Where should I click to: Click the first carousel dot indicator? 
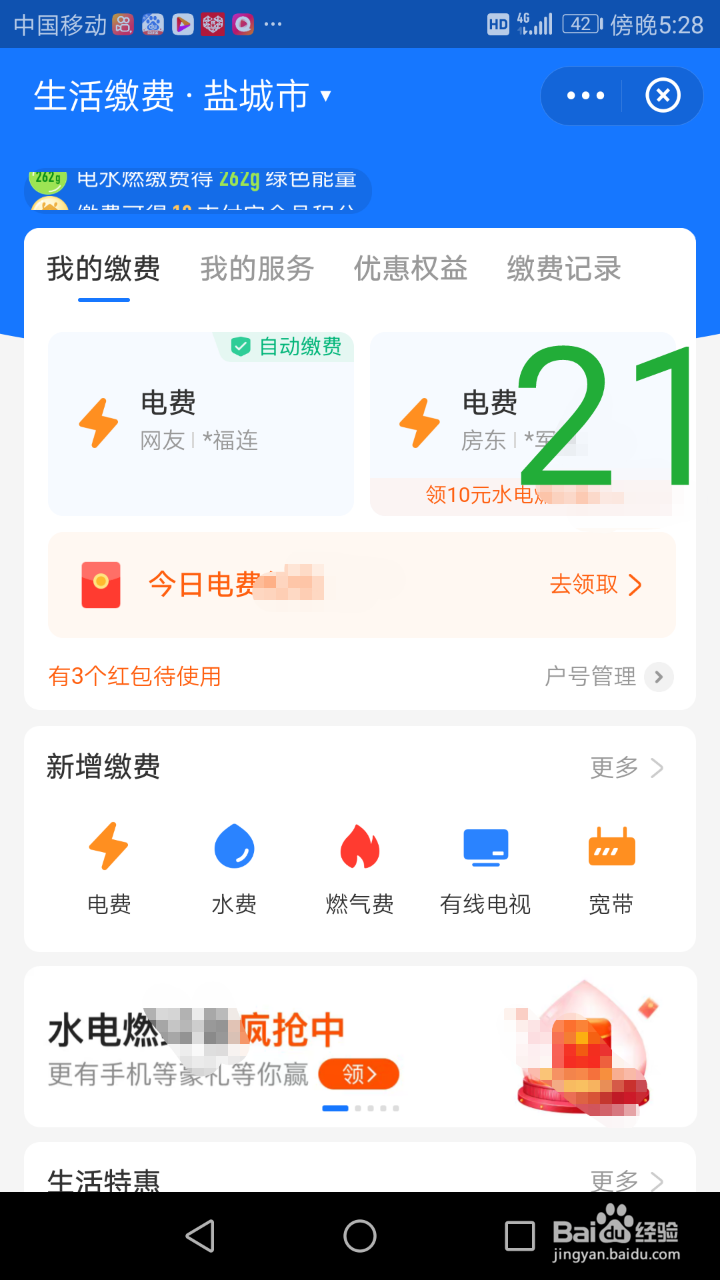tap(334, 1109)
